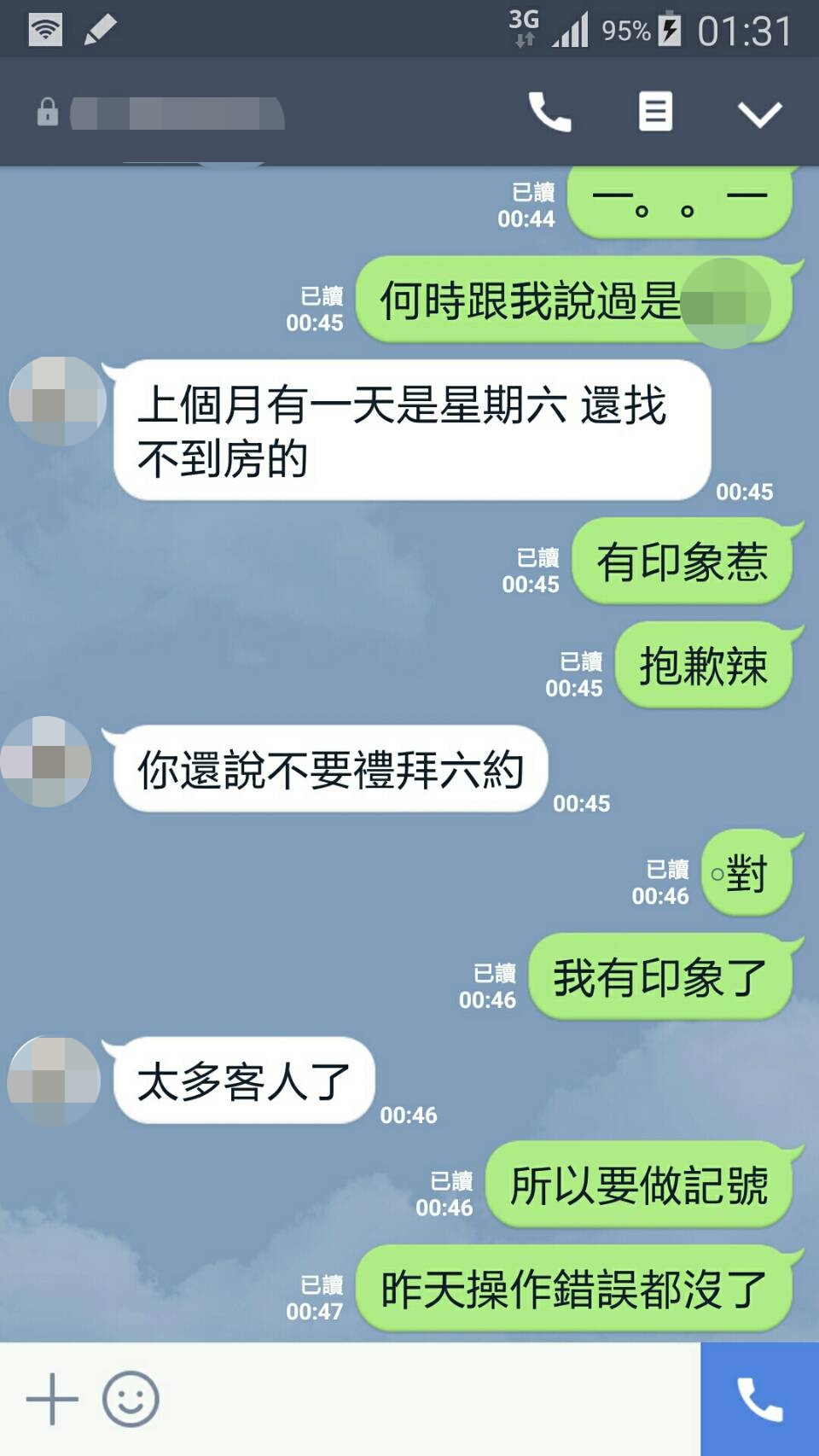819x1456 pixels.
Task: Open the notes icon in the header
Action: point(655,112)
